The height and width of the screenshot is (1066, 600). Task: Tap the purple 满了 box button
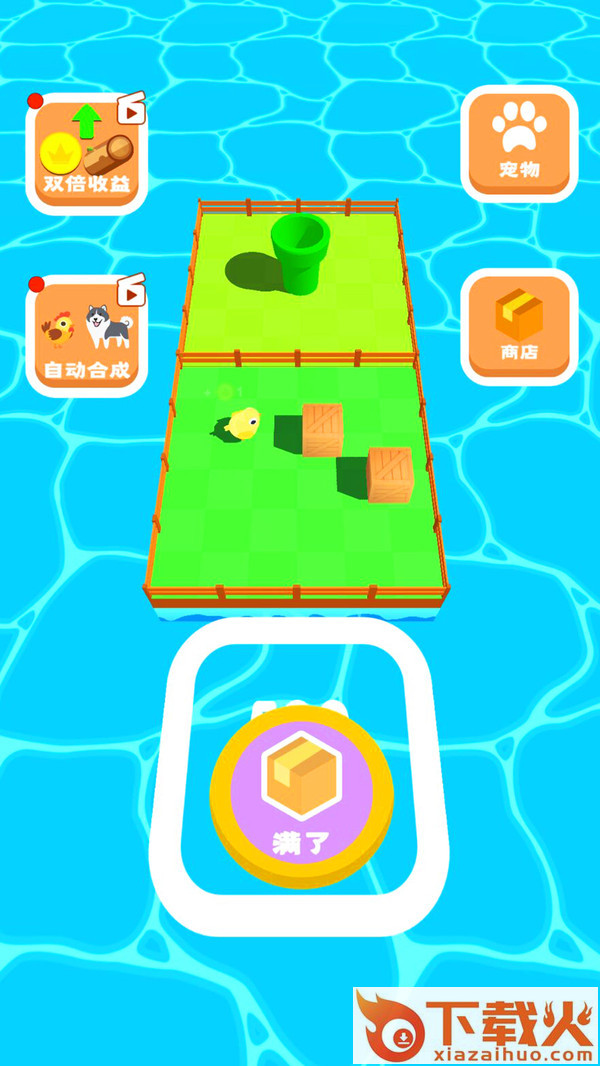(301, 797)
